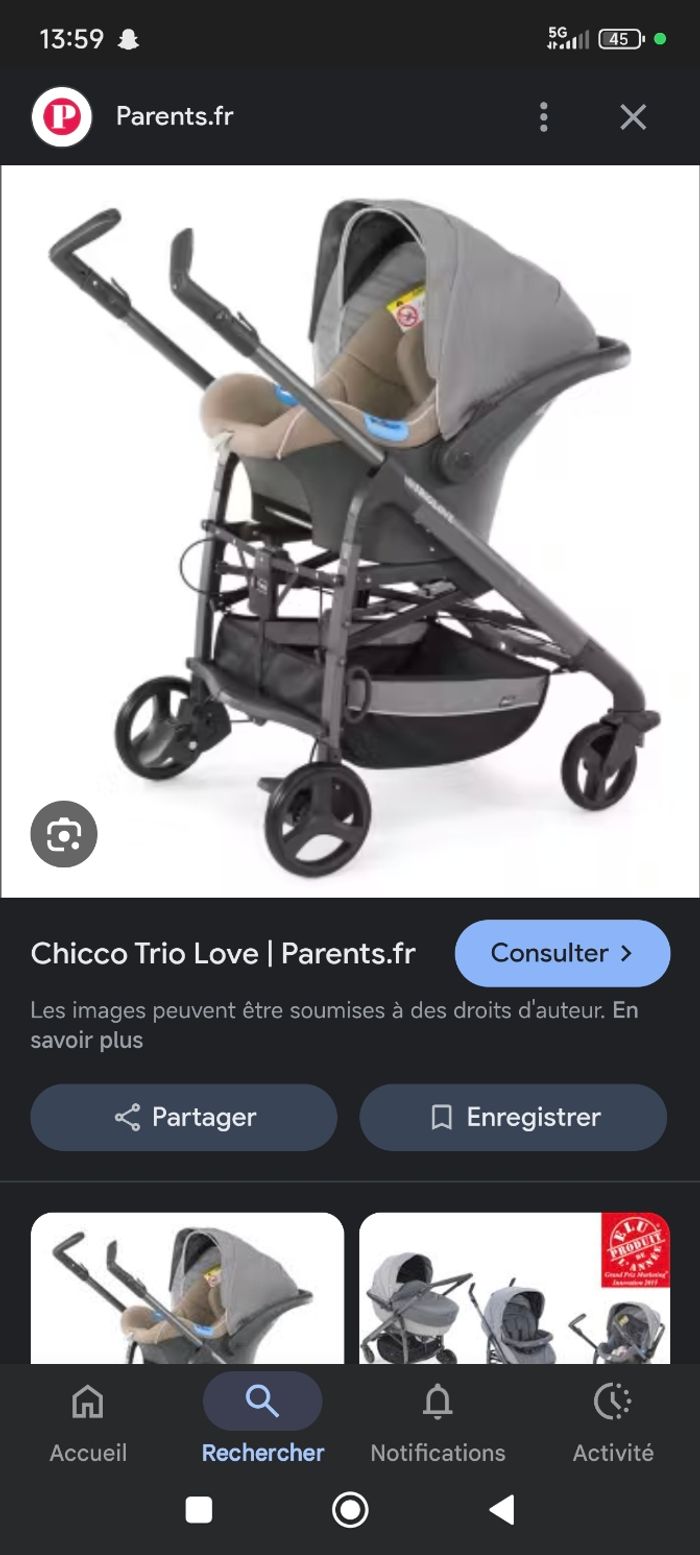
Task: Share the image via Partager
Action: pyautogui.click(x=184, y=1117)
